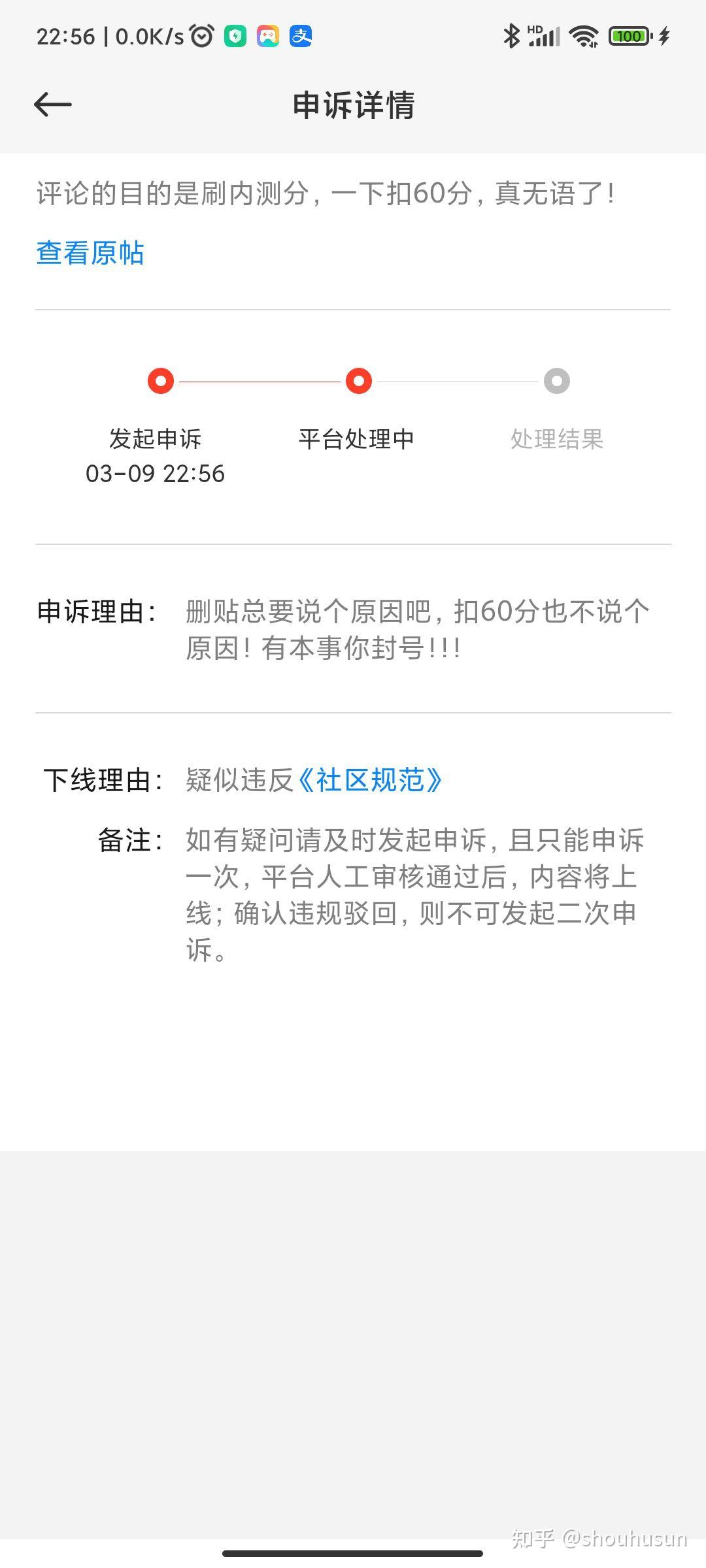Open the 《社区规范》 link
Viewport: 706px width, 1568px height.
click(x=370, y=780)
